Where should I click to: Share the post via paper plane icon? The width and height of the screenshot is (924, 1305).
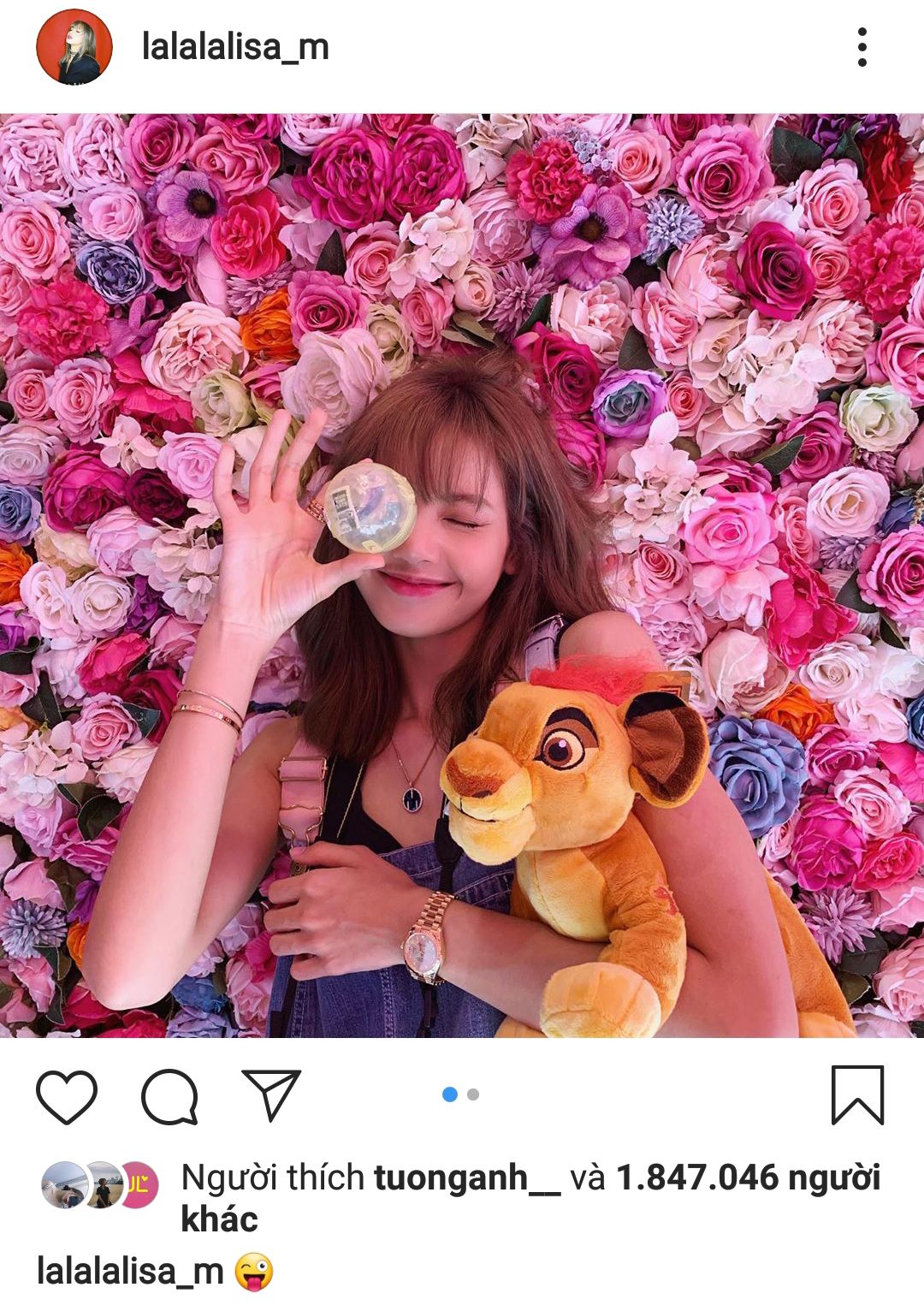point(271,1094)
